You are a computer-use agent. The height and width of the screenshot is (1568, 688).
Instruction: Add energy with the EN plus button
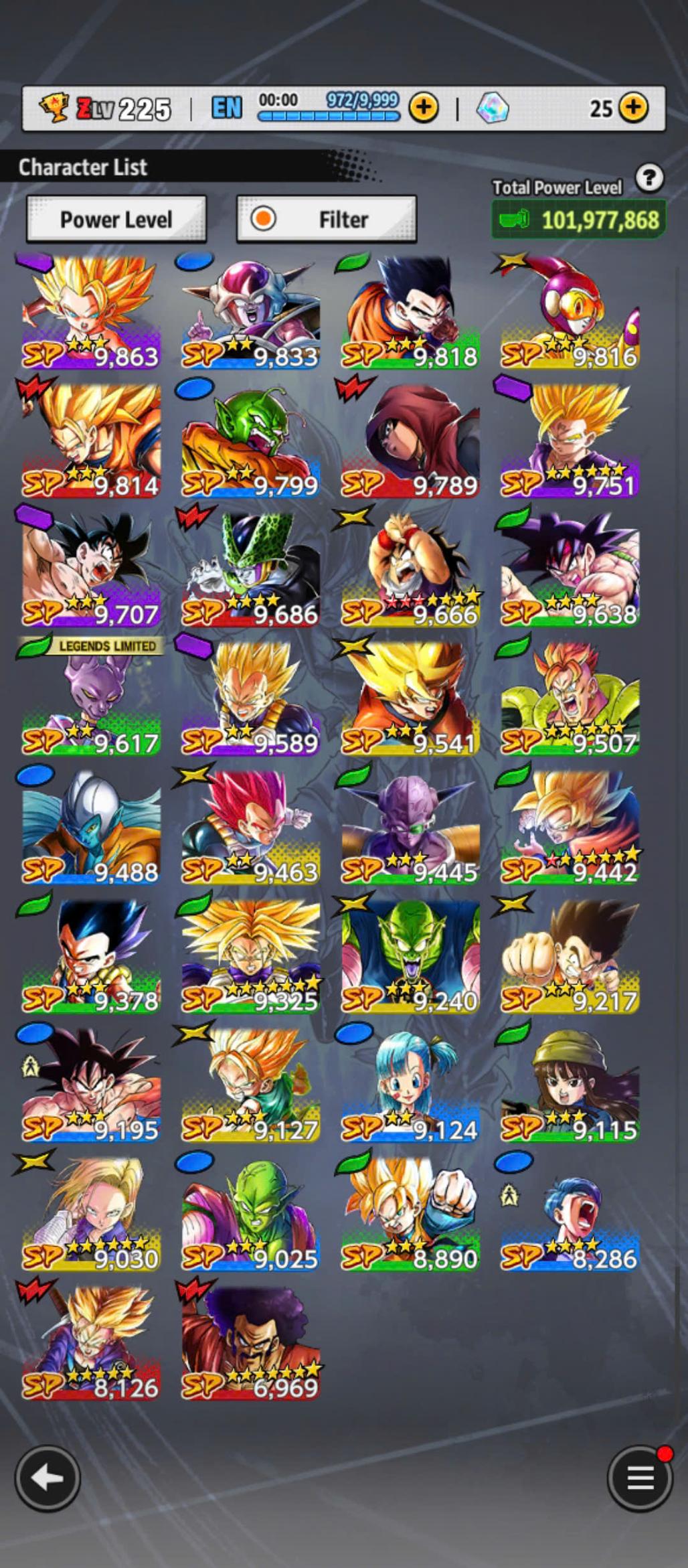(x=424, y=107)
